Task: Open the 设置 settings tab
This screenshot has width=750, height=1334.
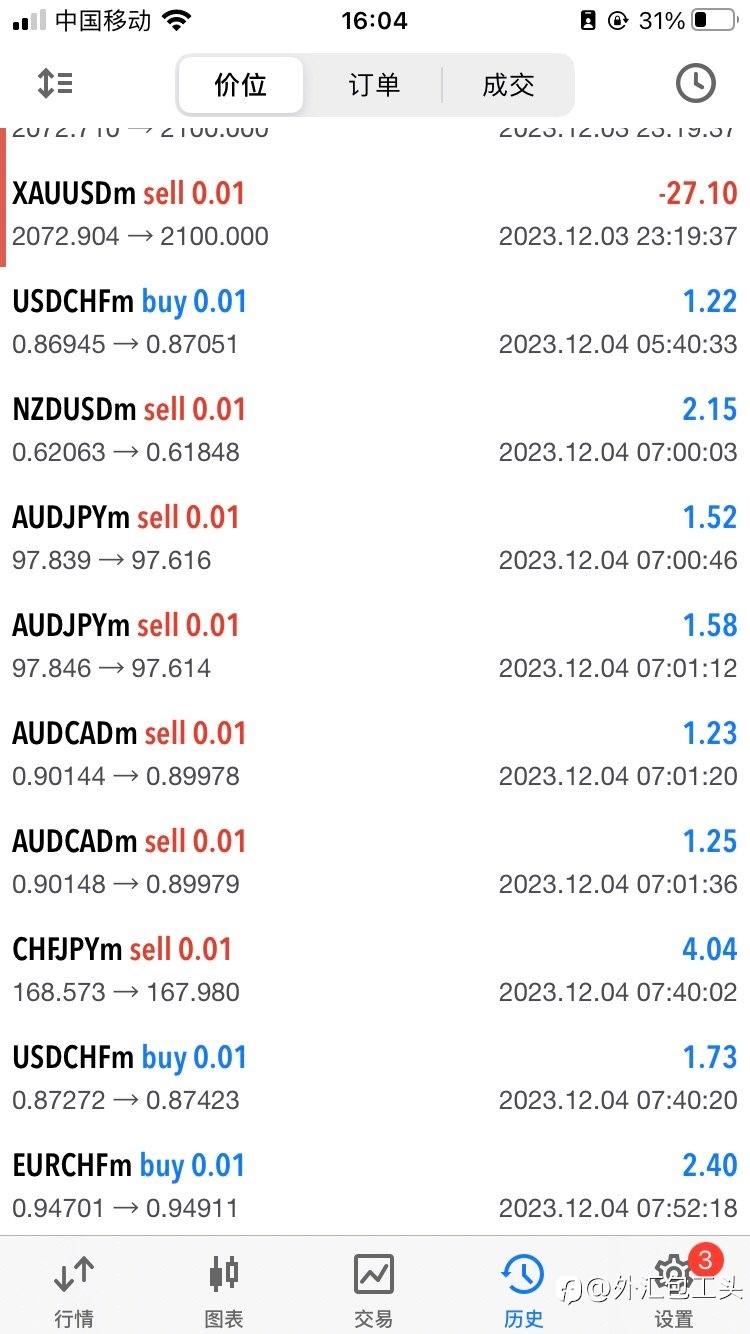Action: [674, 1290]
